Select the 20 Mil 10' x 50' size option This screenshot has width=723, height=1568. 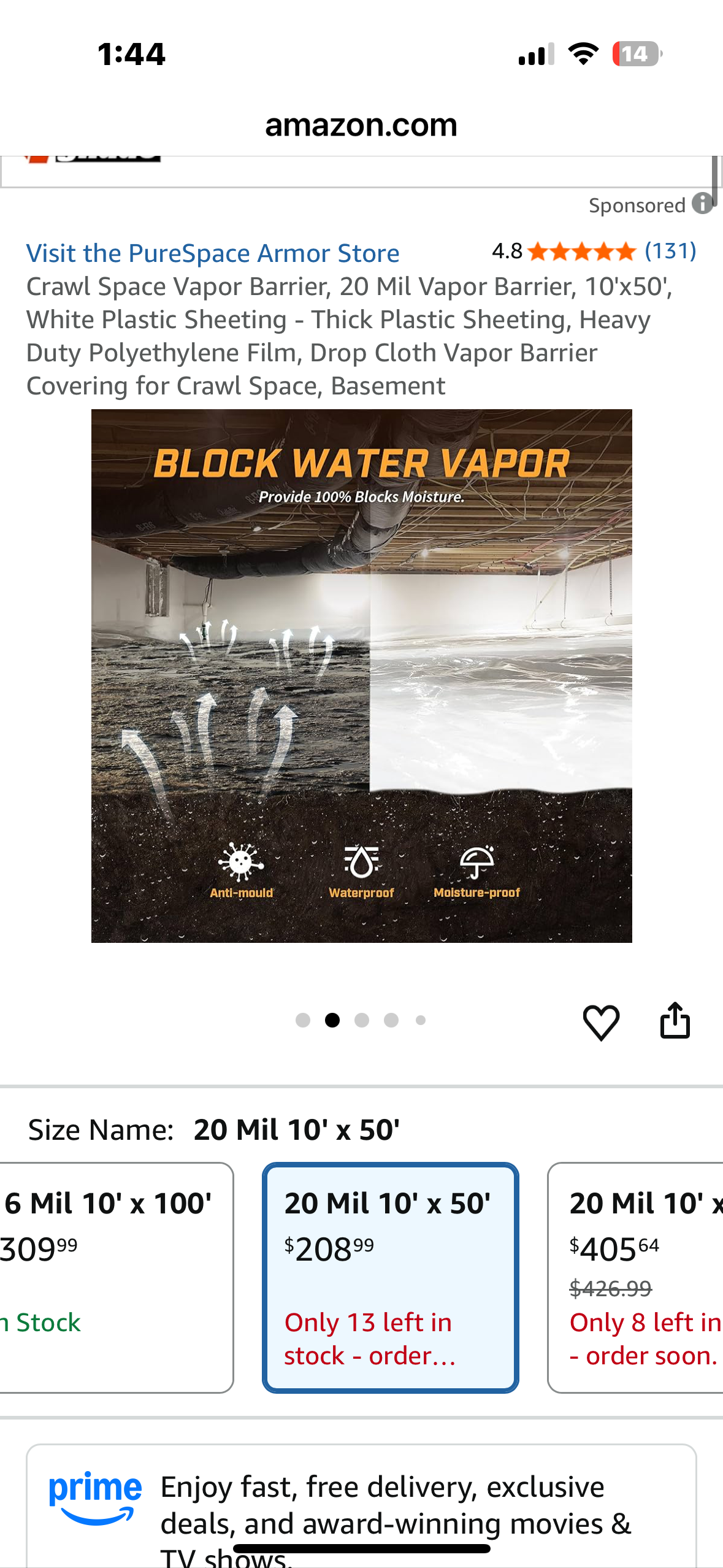(x=390, y=1270)
